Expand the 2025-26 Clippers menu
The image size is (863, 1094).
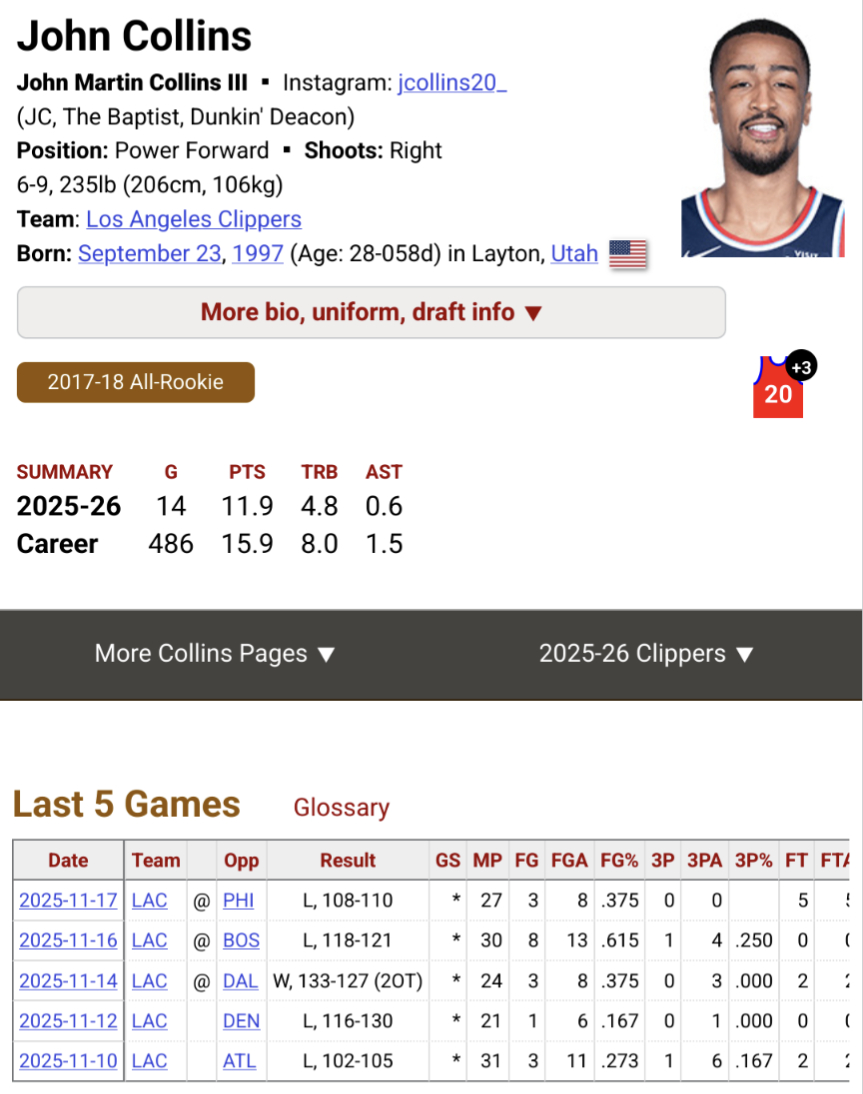pos(646,654)
